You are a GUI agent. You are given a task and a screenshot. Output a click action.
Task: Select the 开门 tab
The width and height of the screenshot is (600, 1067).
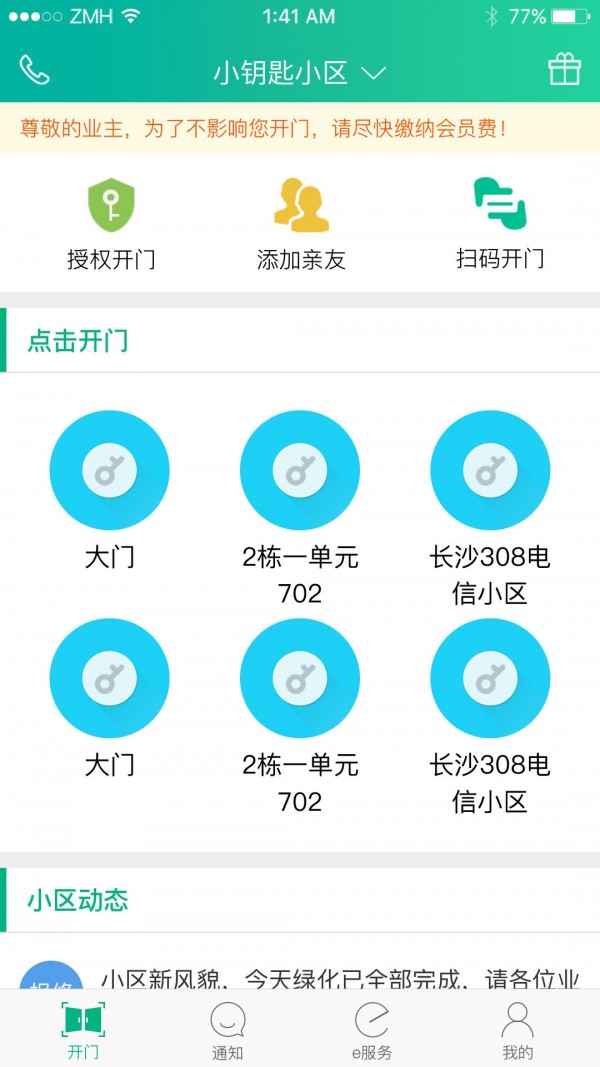pyautogui.click(x=84, y=1030)
